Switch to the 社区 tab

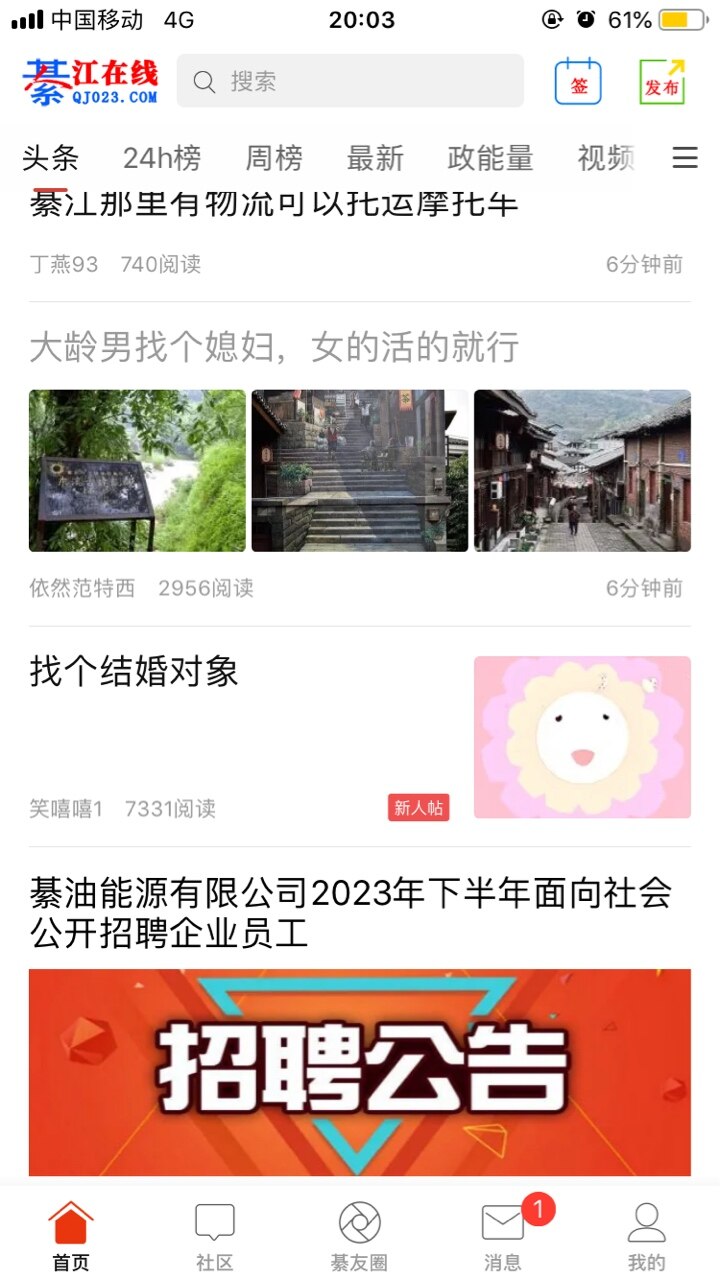coord(215,1236)
